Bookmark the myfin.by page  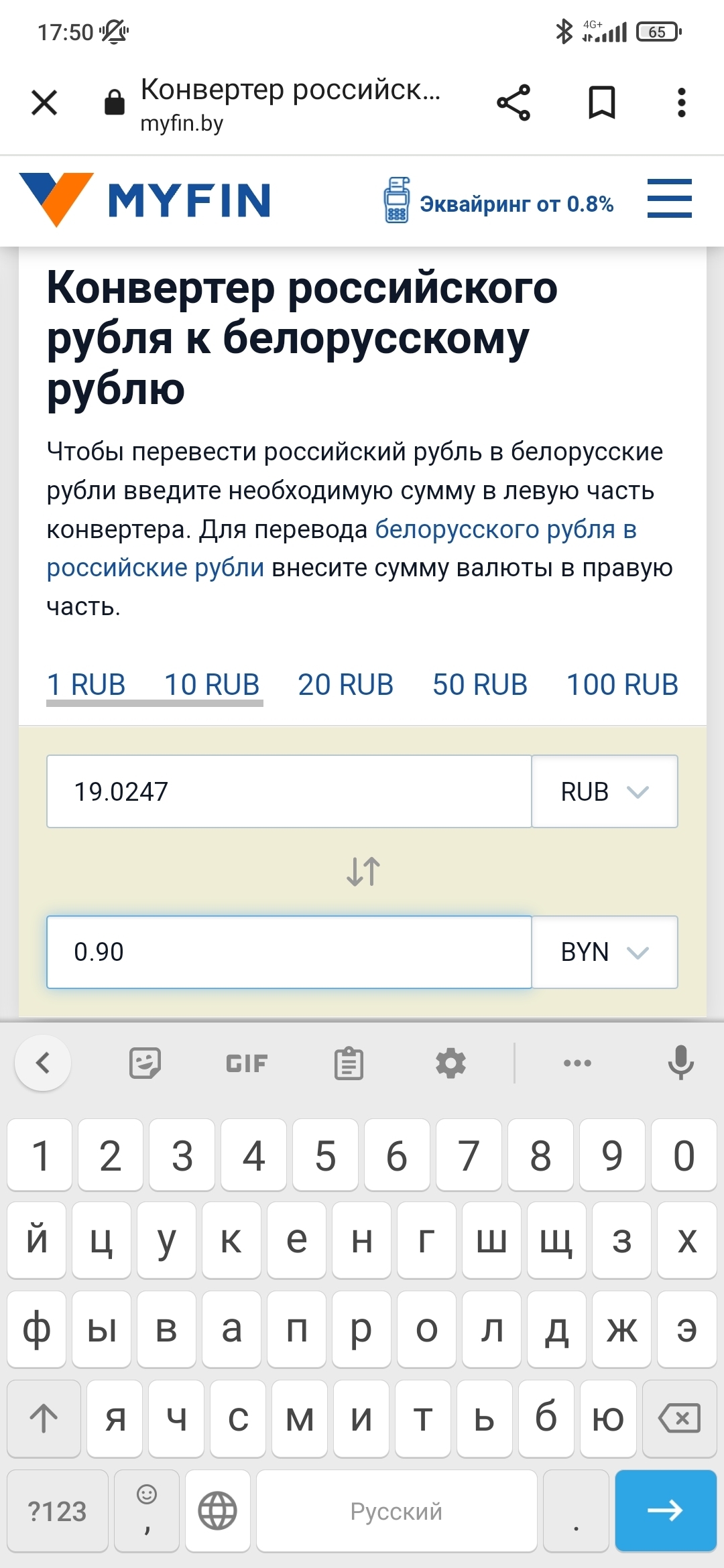pos(601,103)
